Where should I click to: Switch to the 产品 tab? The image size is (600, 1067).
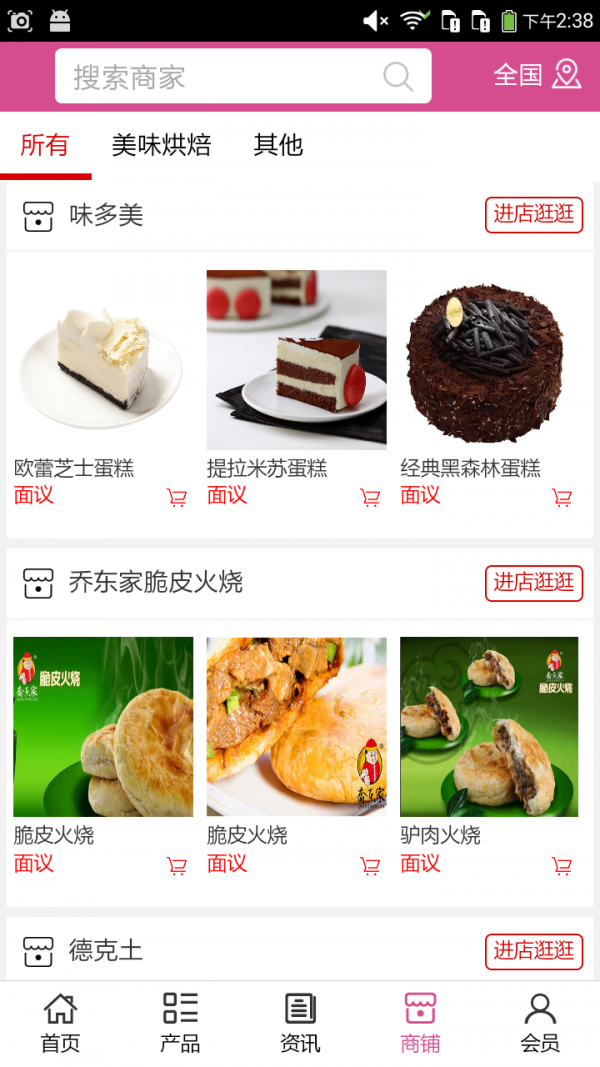pyautogui.click(x=180, y=1023)
